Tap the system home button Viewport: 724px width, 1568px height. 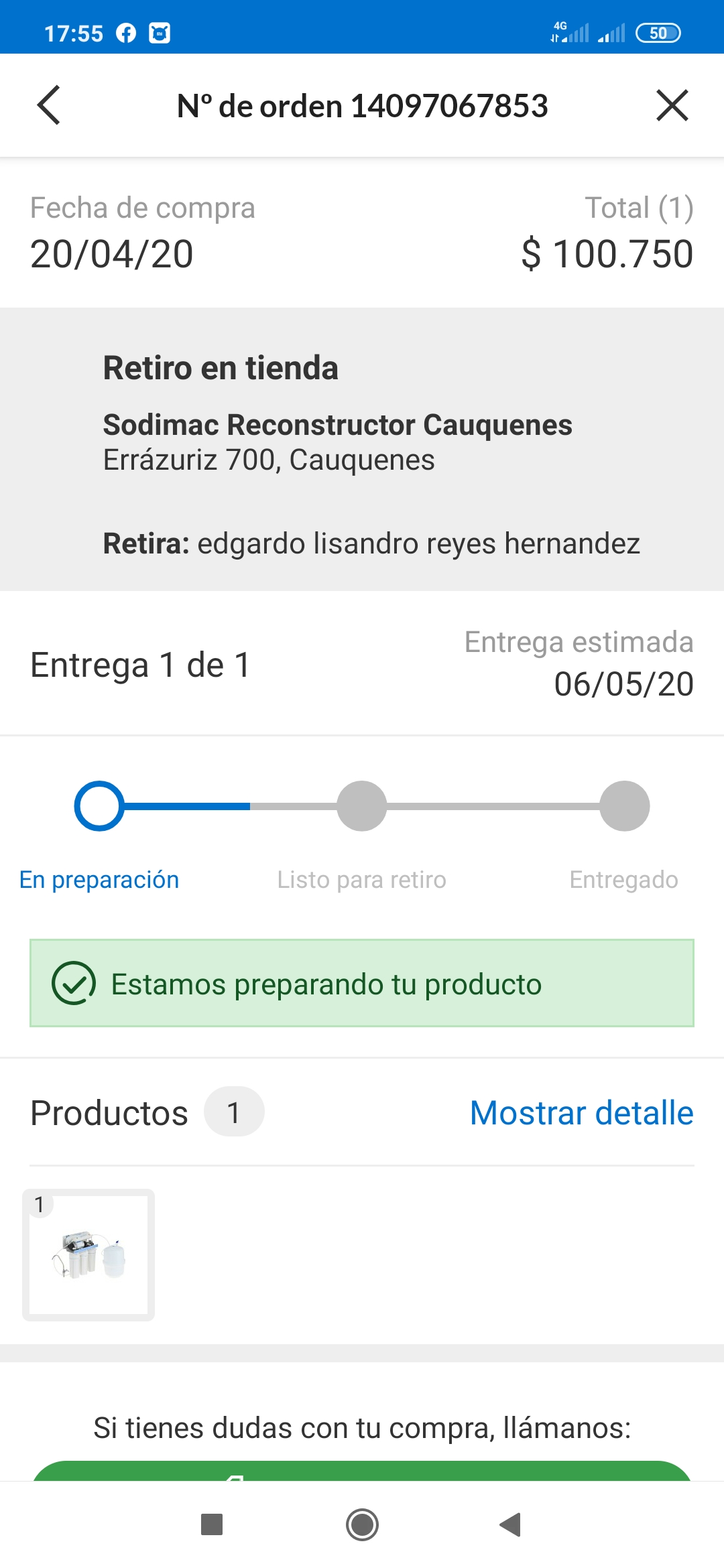point(362,1524)
